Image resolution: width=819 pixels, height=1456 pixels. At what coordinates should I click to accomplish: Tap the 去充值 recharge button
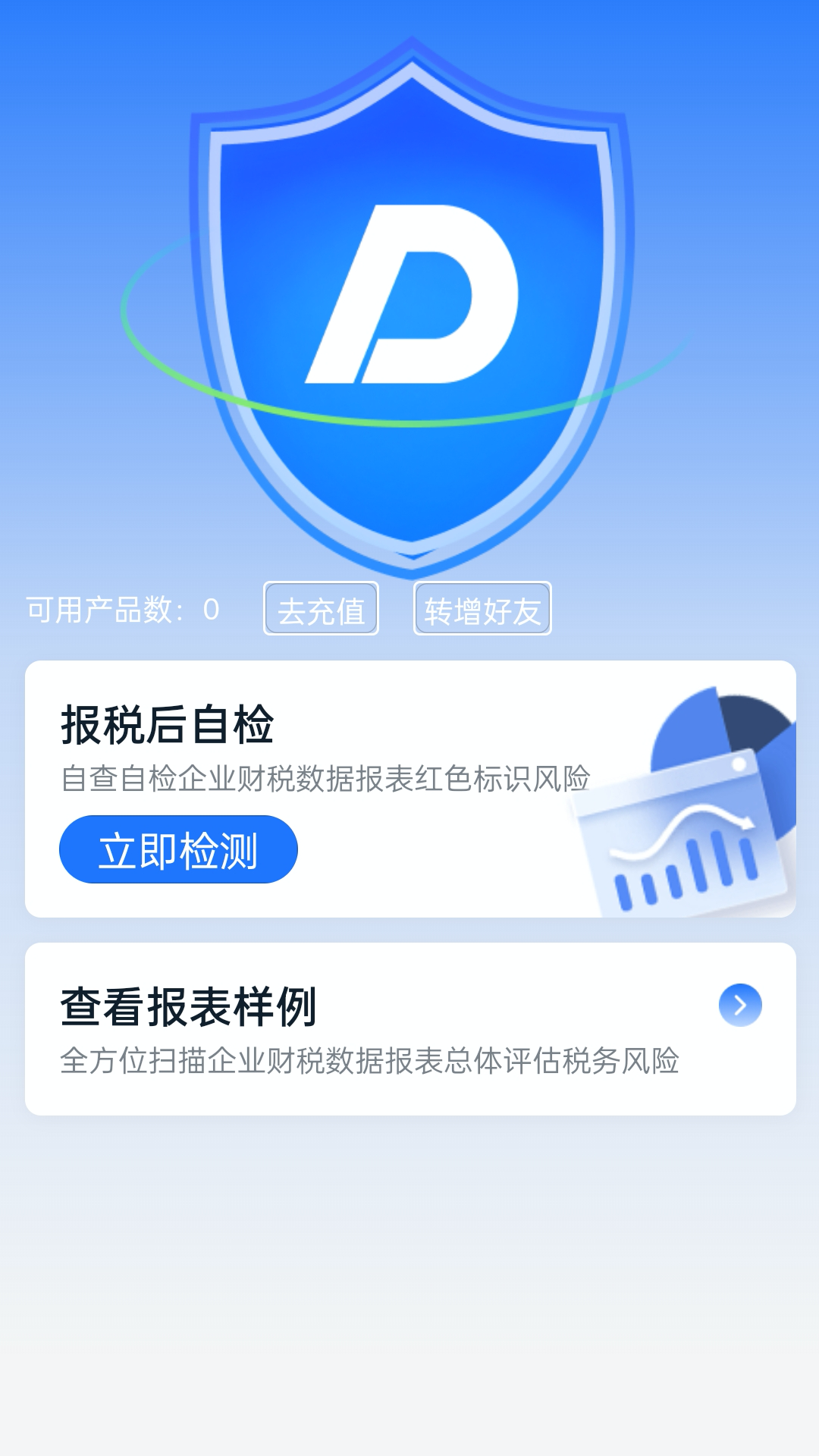(x=321, y=609)
